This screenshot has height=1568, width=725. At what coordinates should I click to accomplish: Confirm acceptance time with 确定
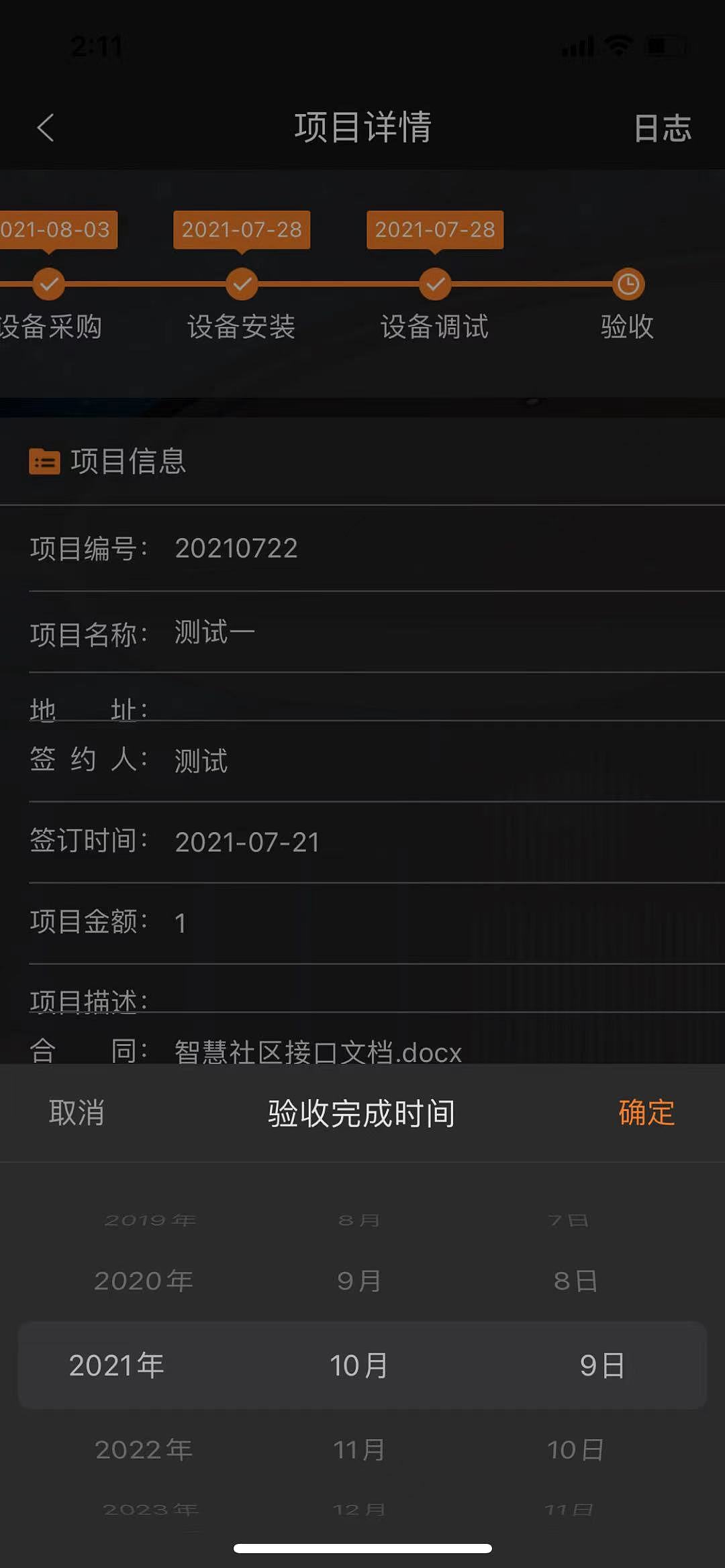[x=646, y=1113]
